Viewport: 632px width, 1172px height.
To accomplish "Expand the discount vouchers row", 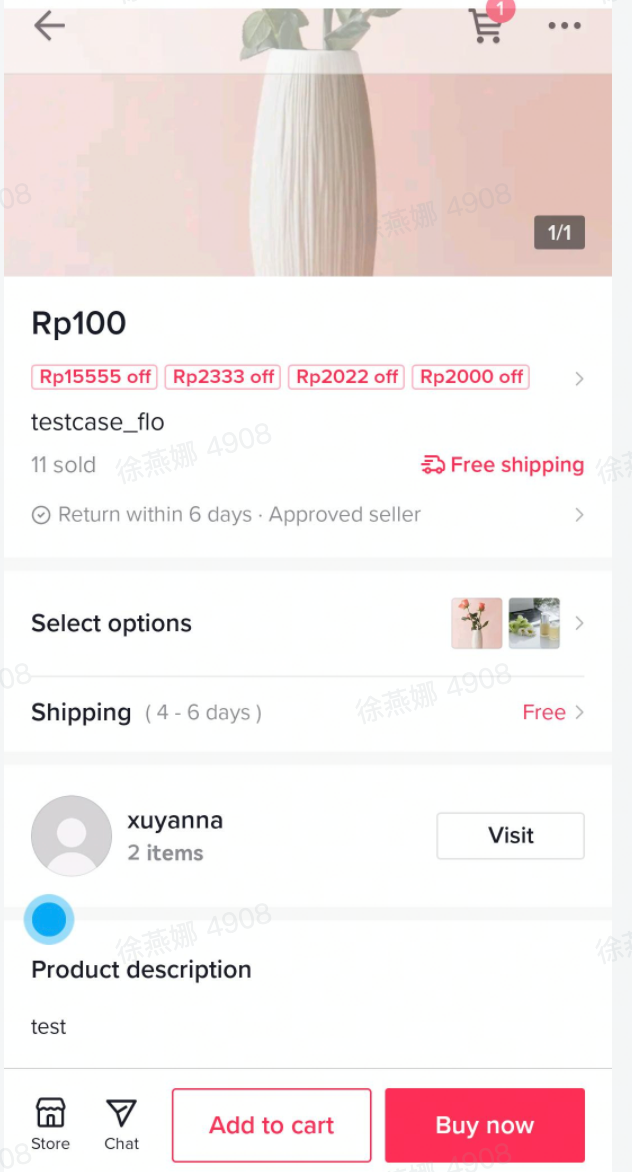I will (x=578, y=378).
